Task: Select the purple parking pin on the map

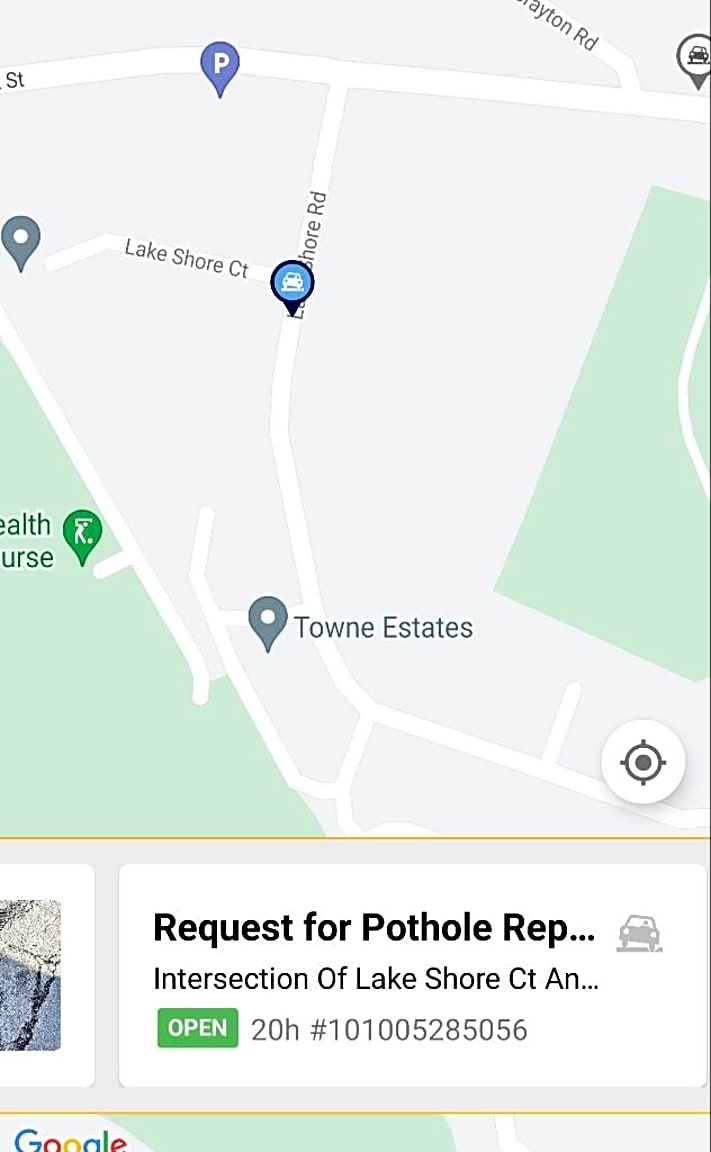Action: tap(220, 67)
